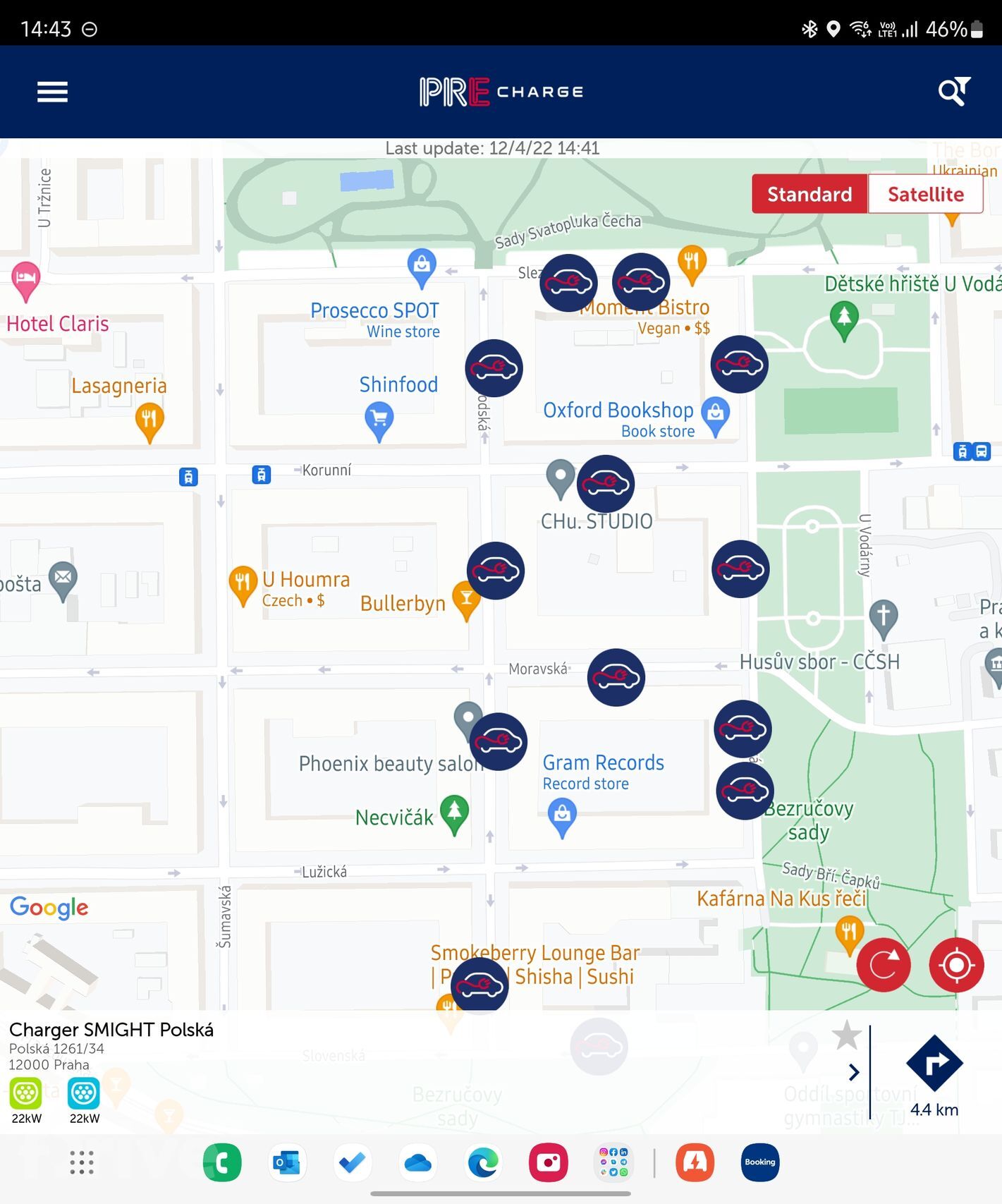Screen dimensions: 1002x1204
Task: Launch Outlook from the taskbar
Action: pyautogui.click(x=287, y=1162)
